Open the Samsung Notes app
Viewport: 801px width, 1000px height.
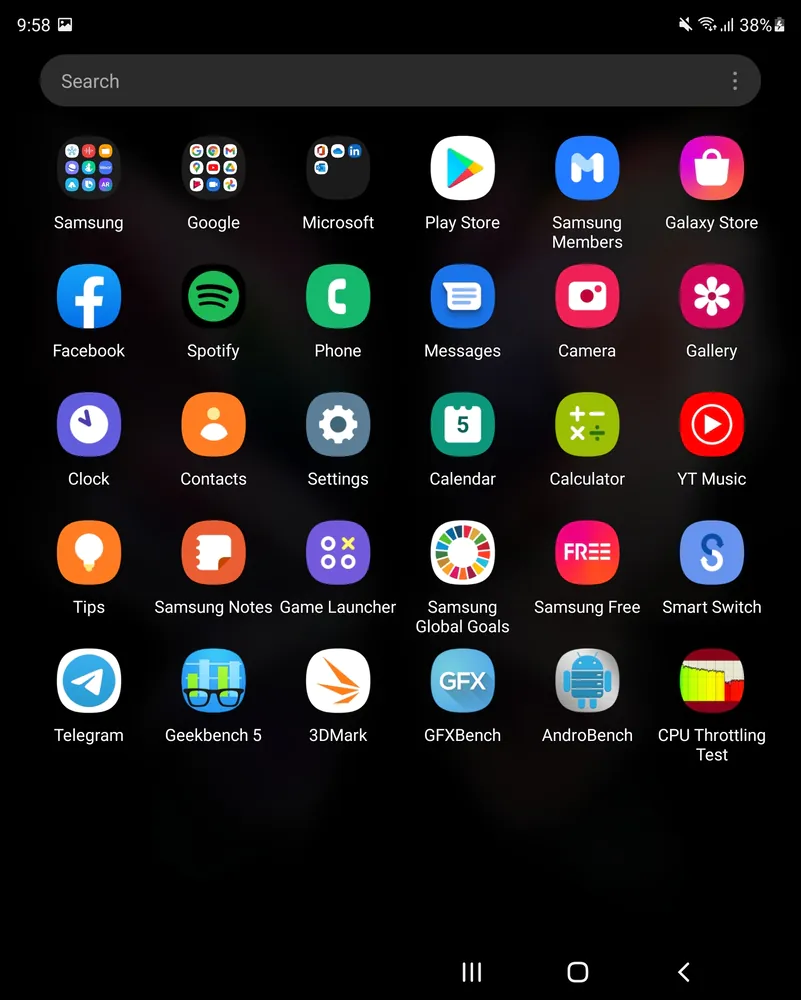point(213,552)
